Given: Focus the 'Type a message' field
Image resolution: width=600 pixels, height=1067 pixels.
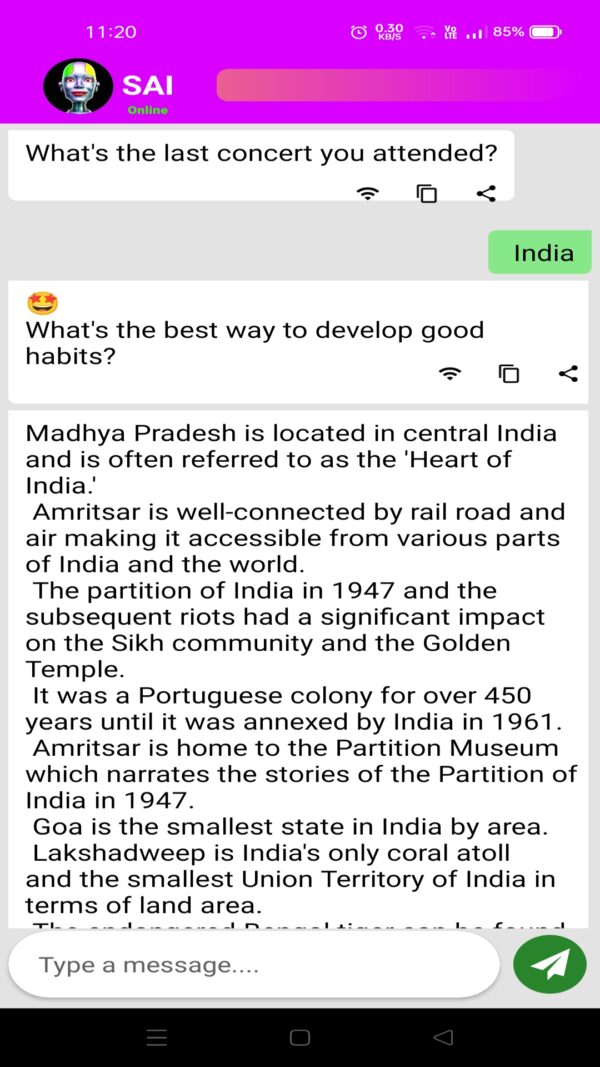Looking at the screenshot, I should pos(254,966).
